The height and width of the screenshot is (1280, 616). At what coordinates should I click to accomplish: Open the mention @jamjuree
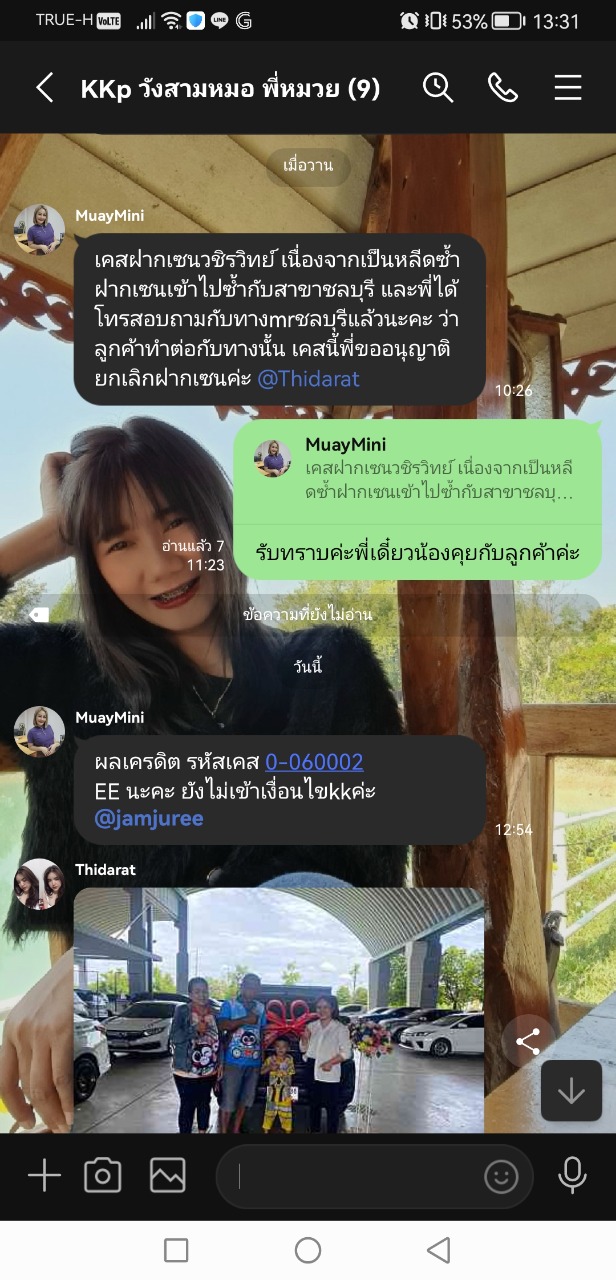point(148,818)
